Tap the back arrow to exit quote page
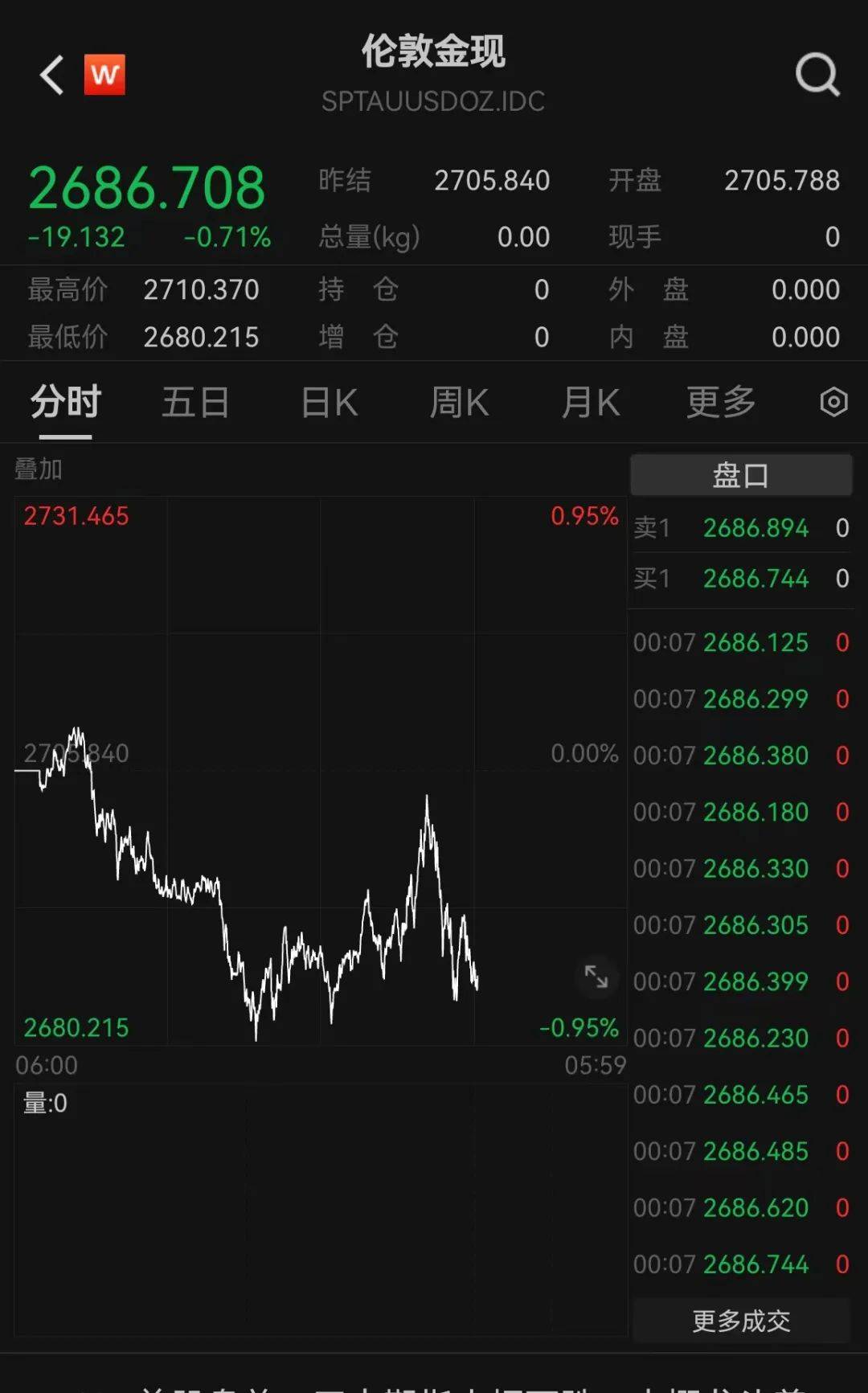This screenshot has width=868, height=1393. [51, 75]
